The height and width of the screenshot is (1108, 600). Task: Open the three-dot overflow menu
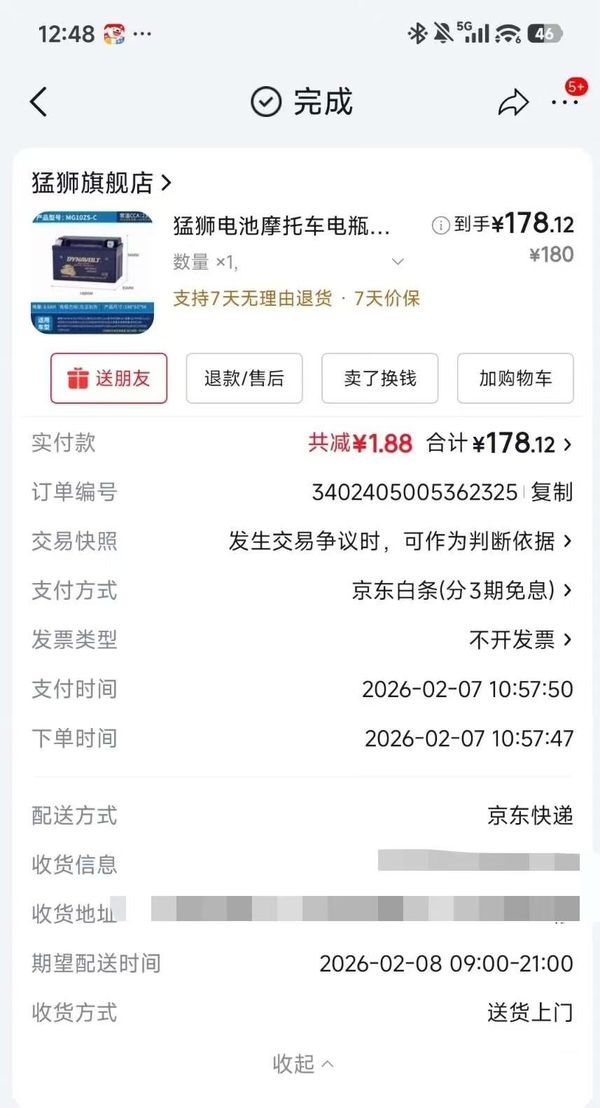point(565,102)
